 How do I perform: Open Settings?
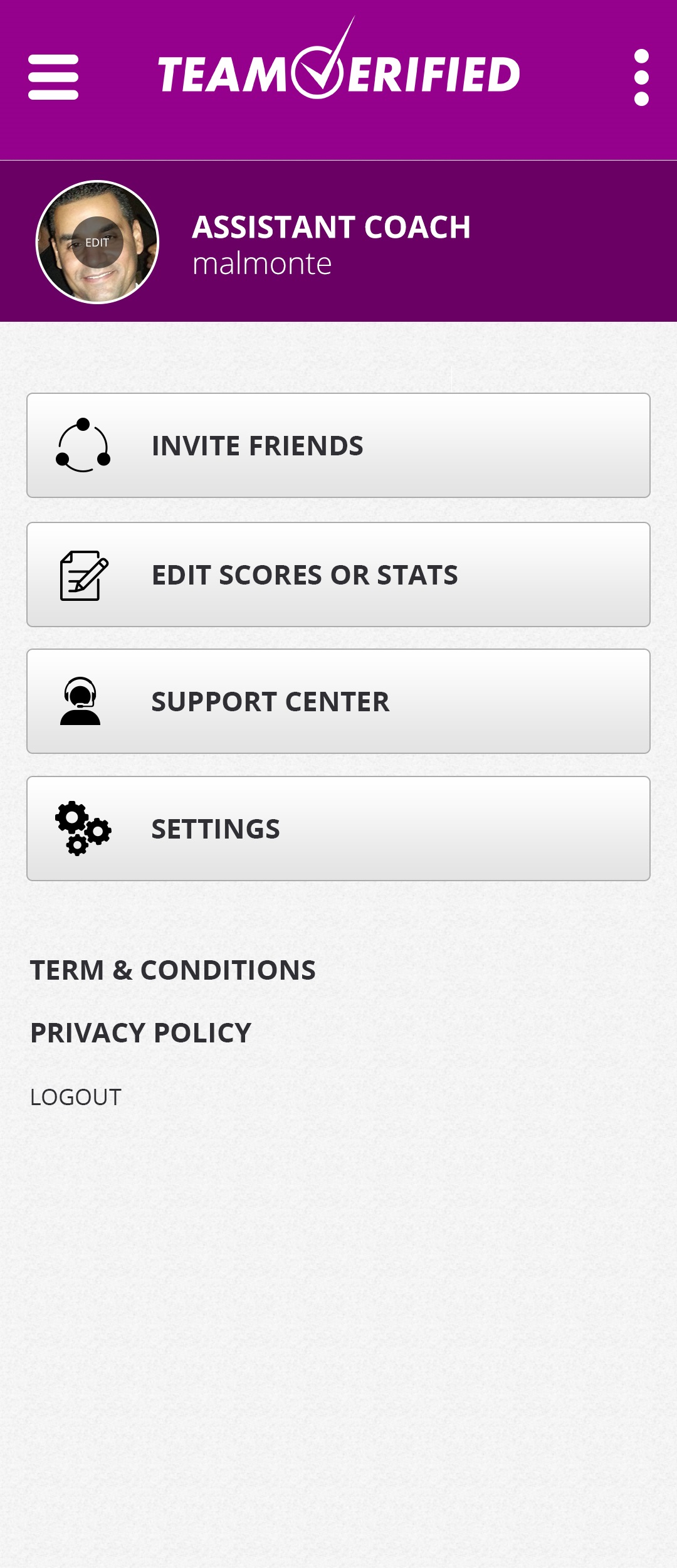338,829
